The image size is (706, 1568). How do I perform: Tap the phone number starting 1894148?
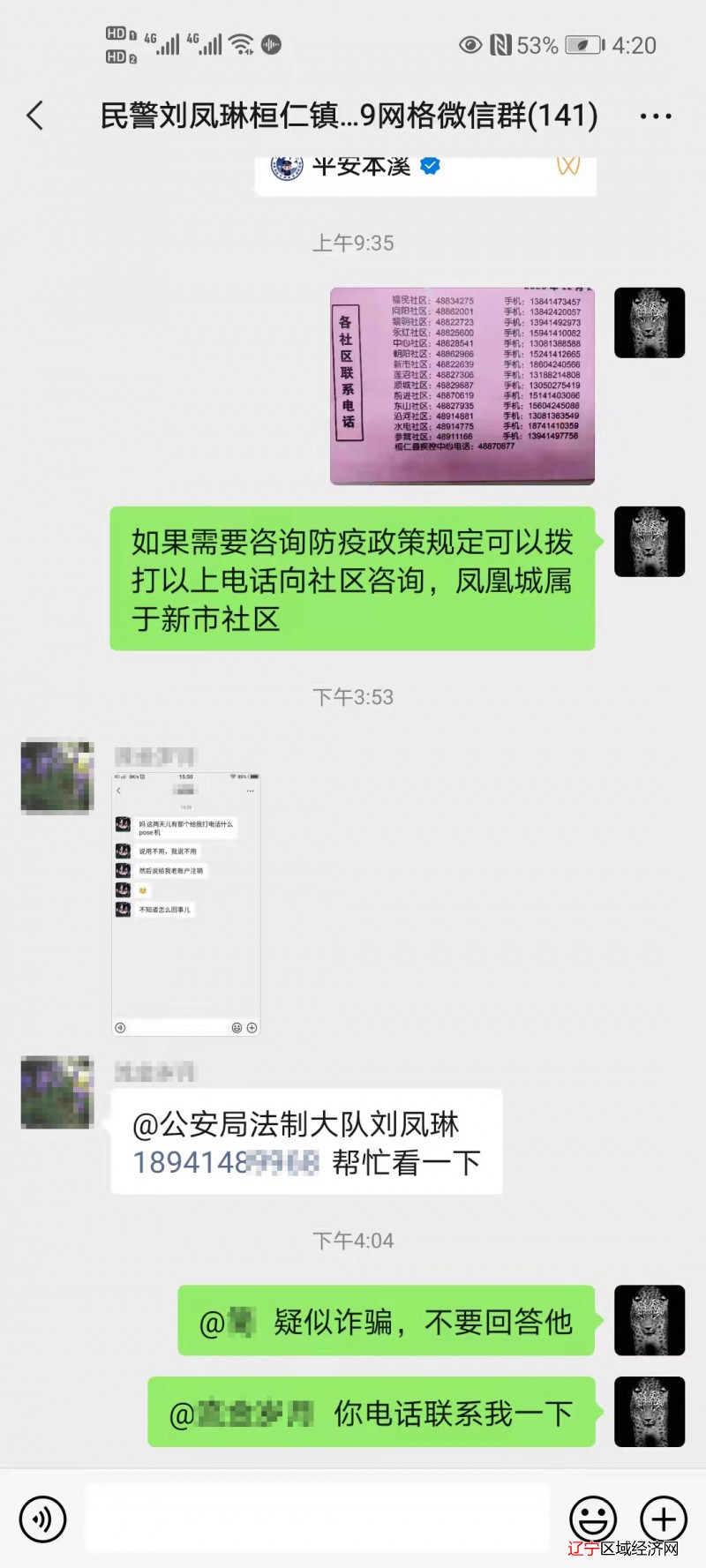(226, 1163)
